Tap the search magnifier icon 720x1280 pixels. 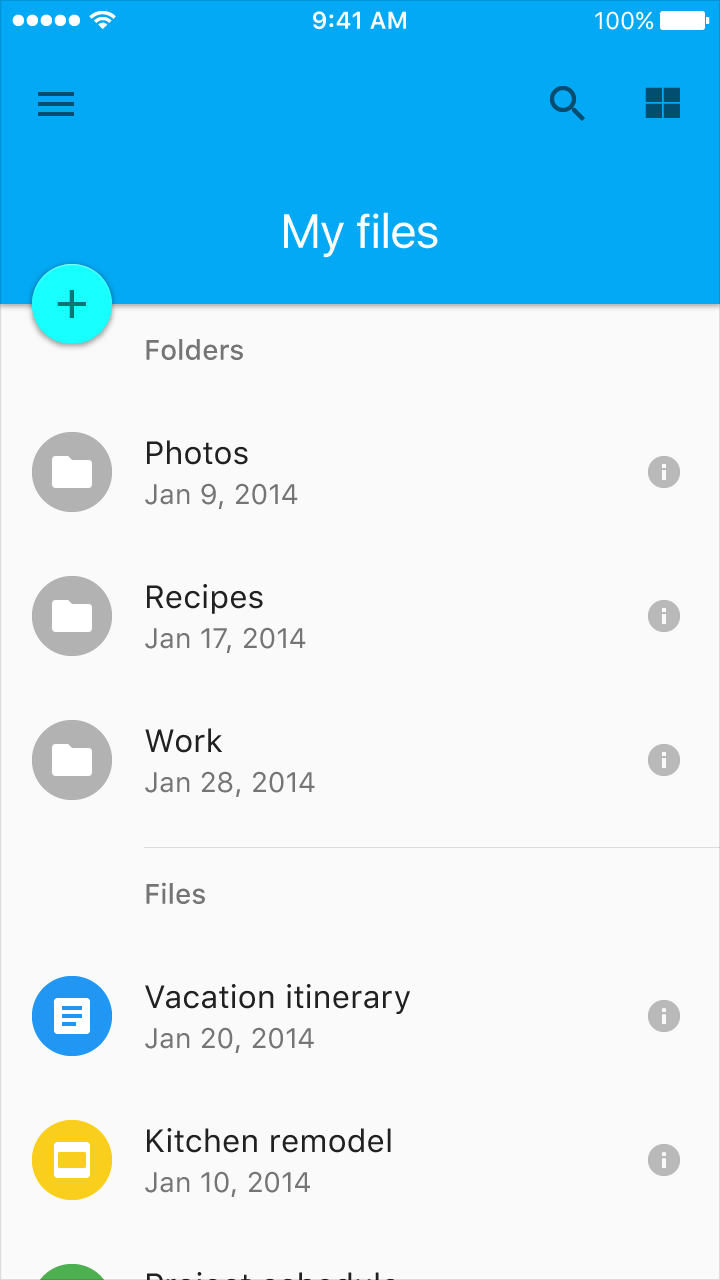click(567, 104)
